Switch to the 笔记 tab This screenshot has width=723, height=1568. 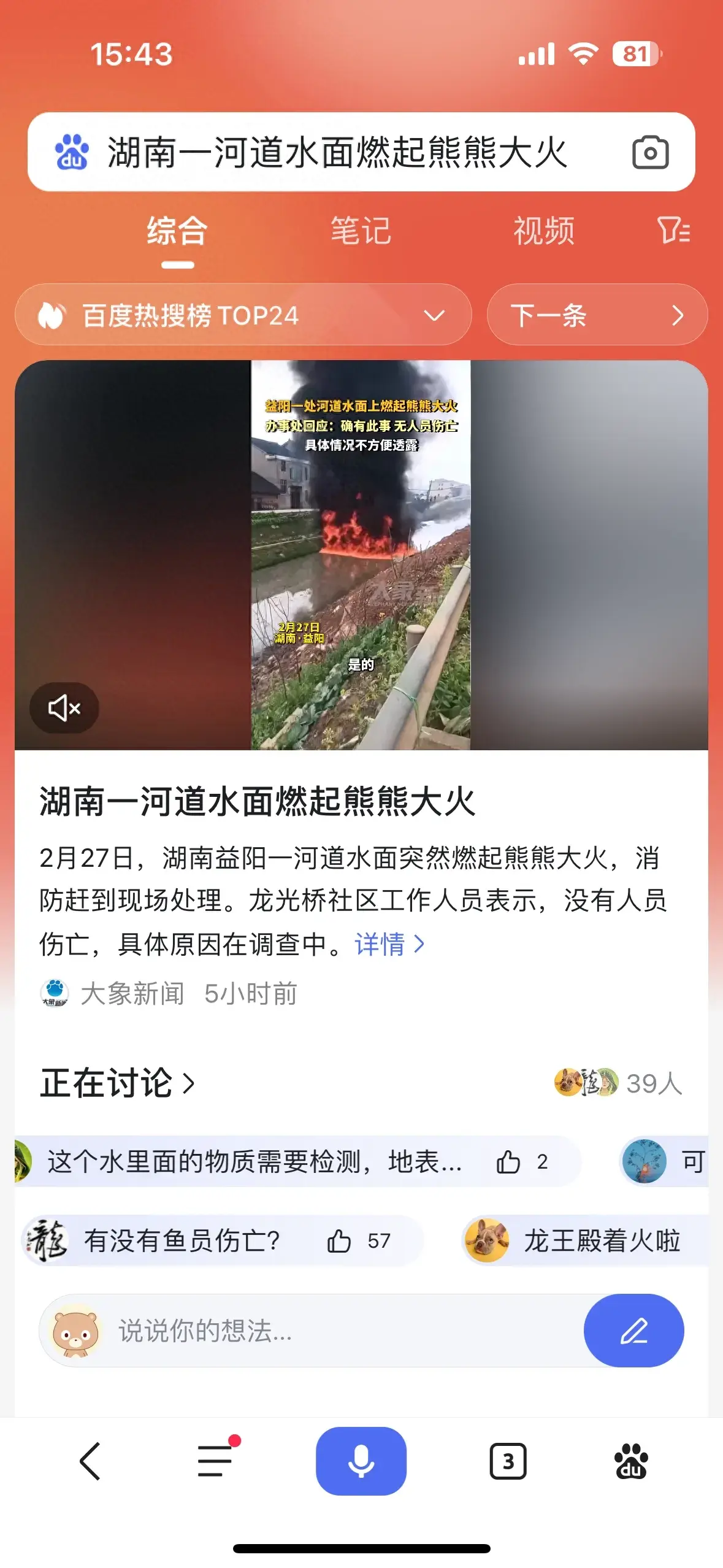pos(361,231)
